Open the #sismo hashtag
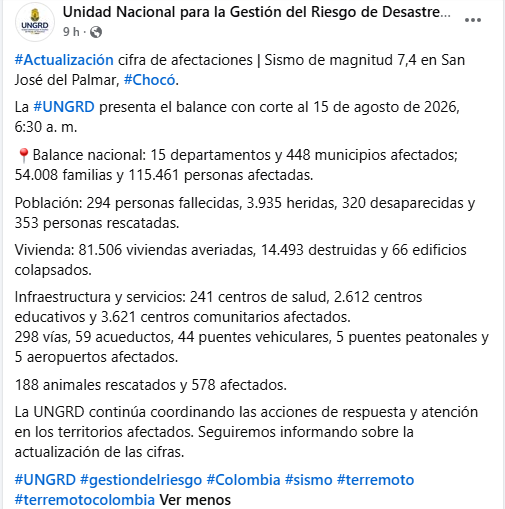The height and width of the screenshot is (509, 505). pyautogui.click(x=309, y=480)
